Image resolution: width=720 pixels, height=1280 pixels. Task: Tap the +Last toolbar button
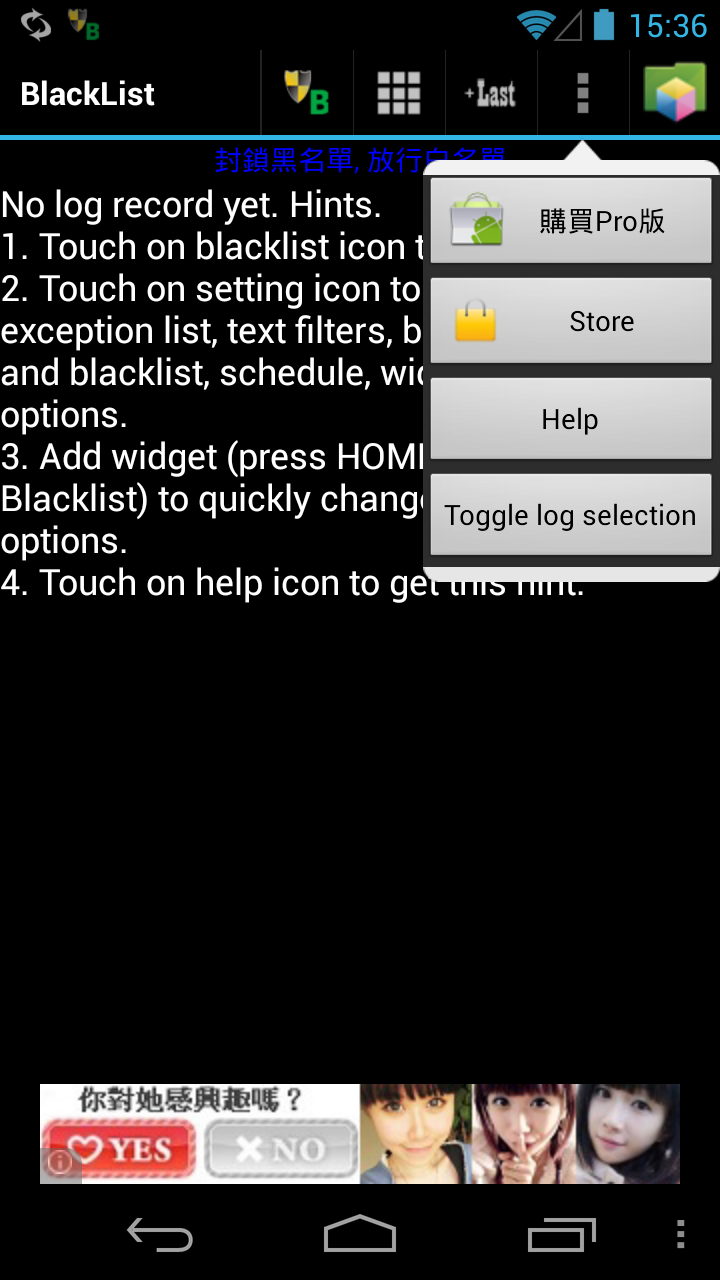(490, 94)
